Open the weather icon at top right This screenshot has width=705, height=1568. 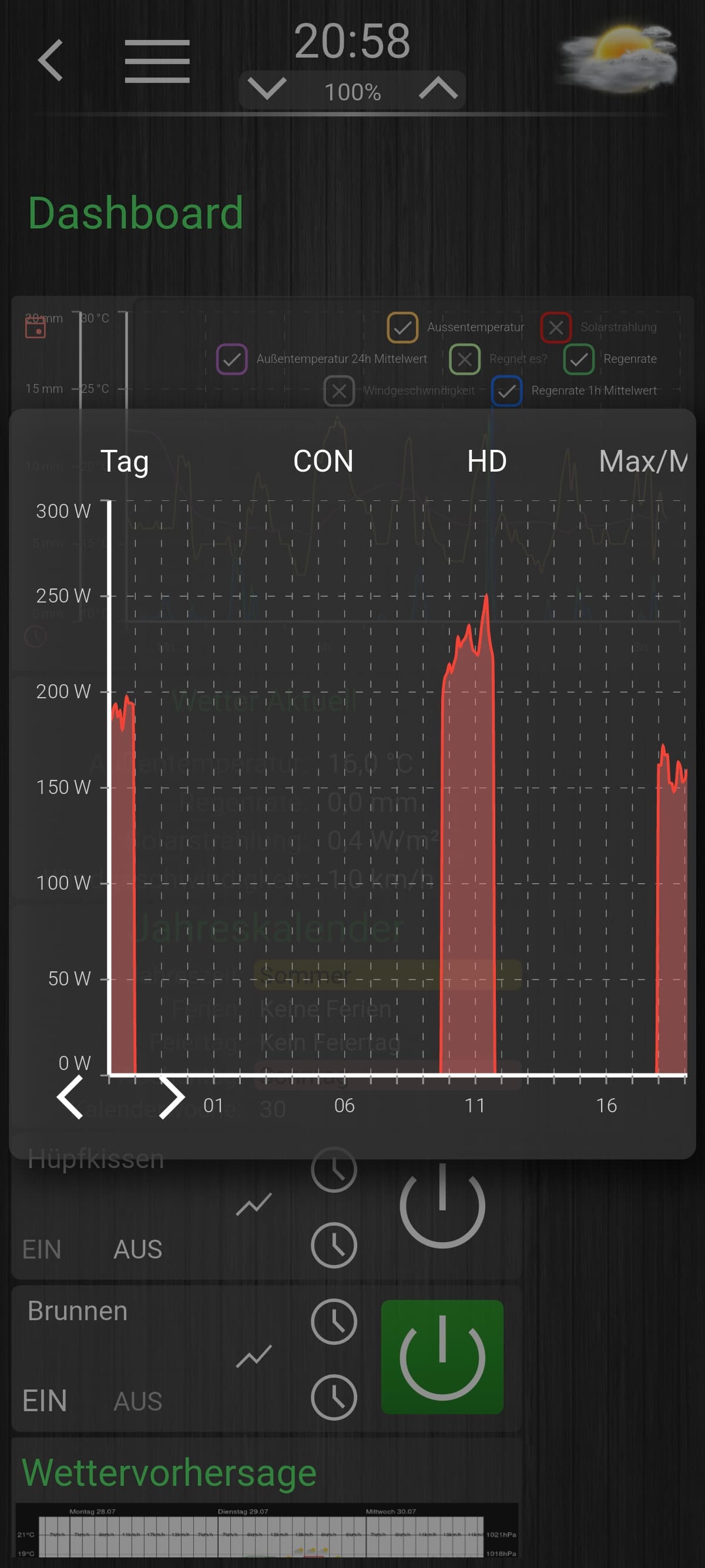coord(619,56)
